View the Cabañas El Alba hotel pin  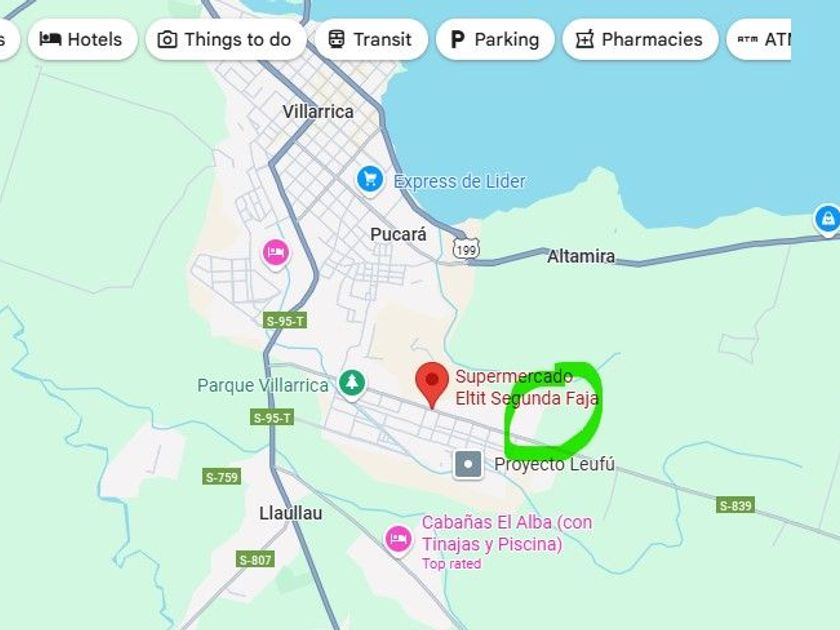coord(398,539)
